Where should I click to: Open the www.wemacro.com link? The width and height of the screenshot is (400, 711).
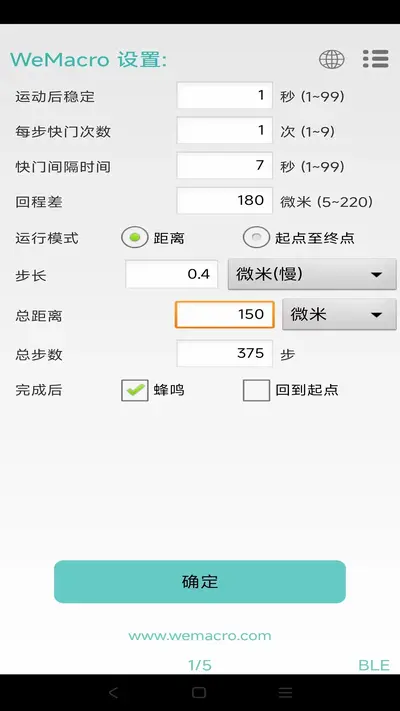[x=200, y=636]
